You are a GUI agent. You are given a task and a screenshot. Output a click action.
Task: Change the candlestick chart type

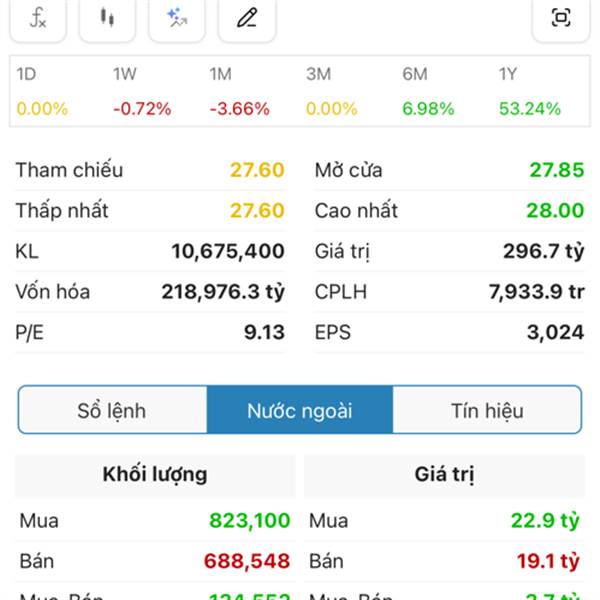click(107, 18)
